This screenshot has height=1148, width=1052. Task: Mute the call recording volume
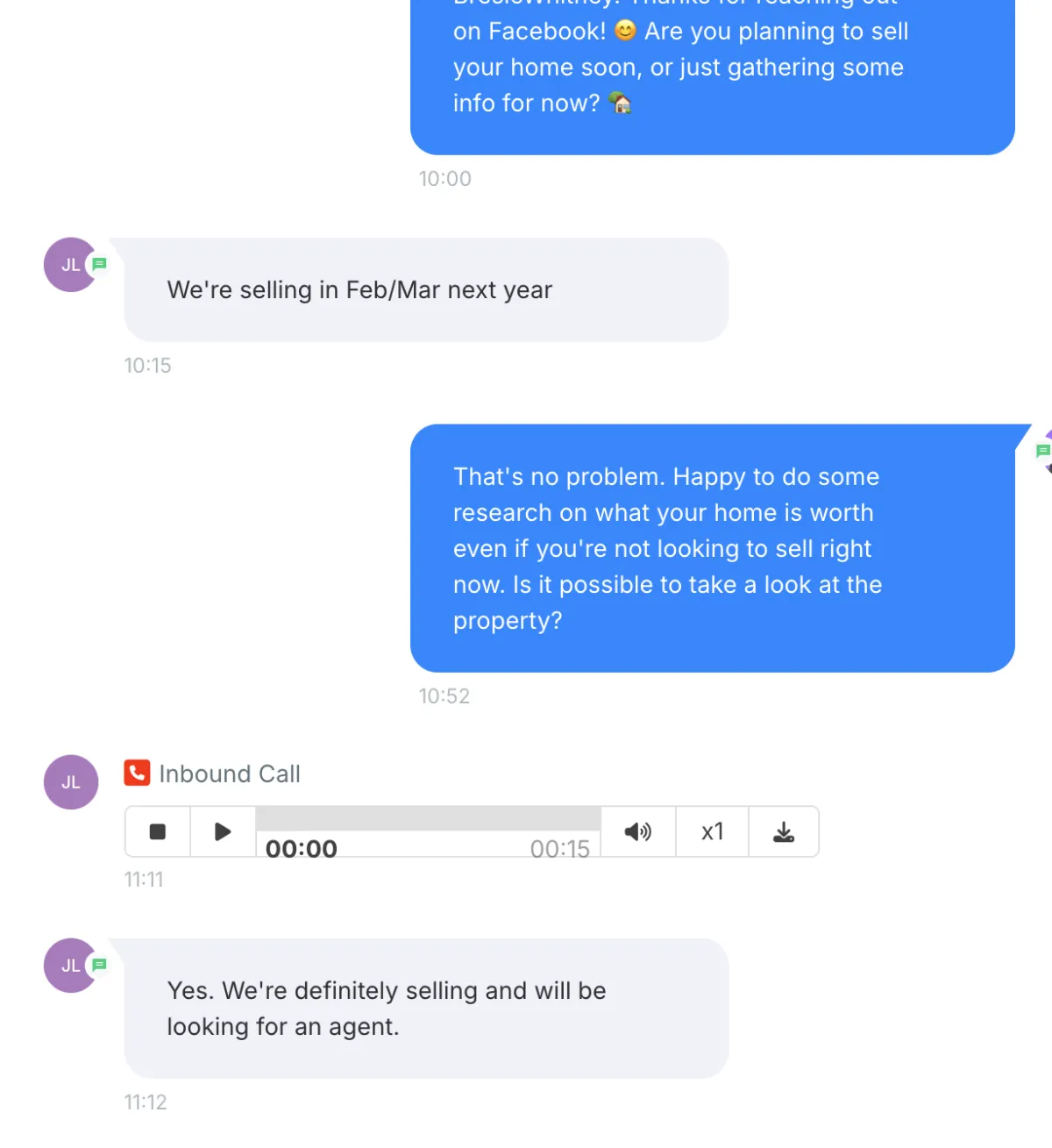[637, 831]
